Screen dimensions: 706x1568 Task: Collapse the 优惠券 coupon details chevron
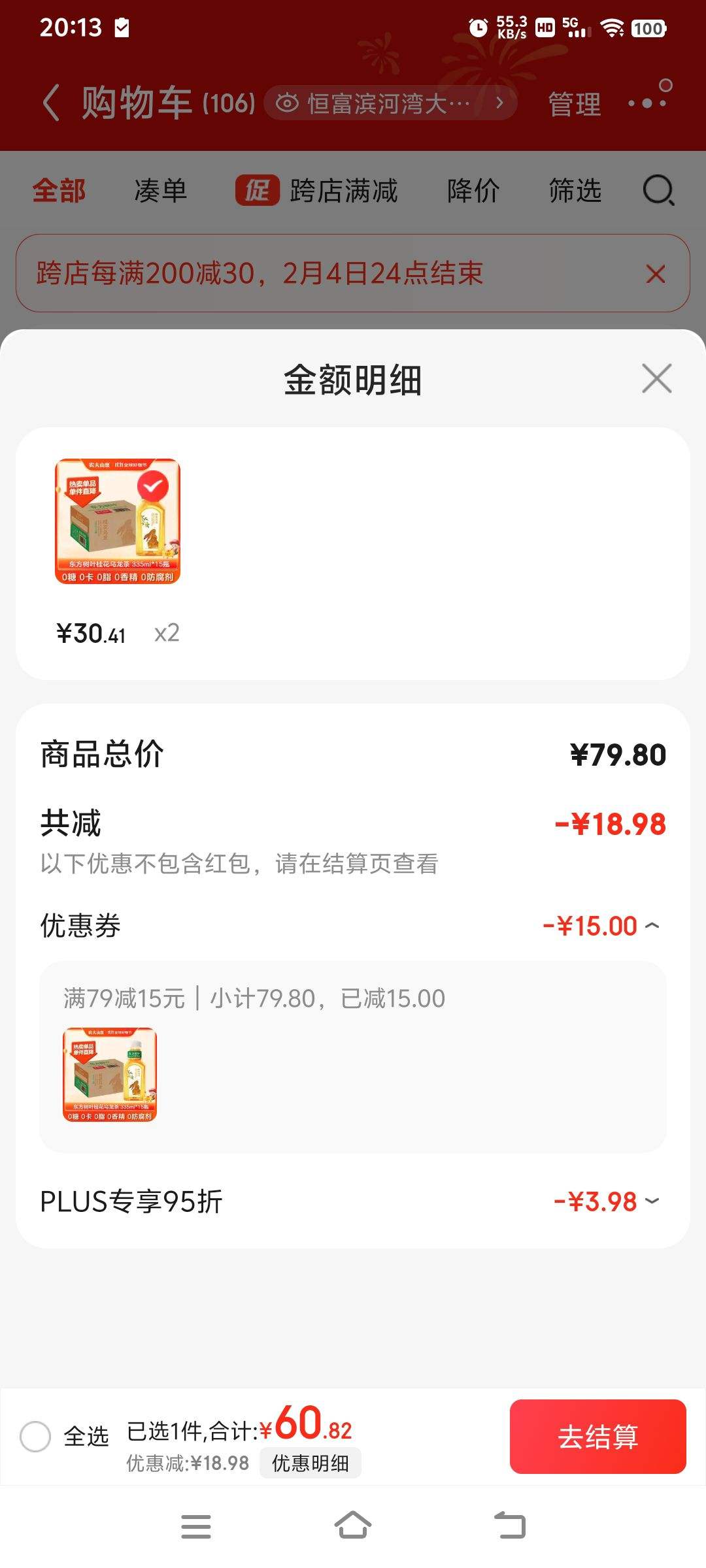point(652,925)
